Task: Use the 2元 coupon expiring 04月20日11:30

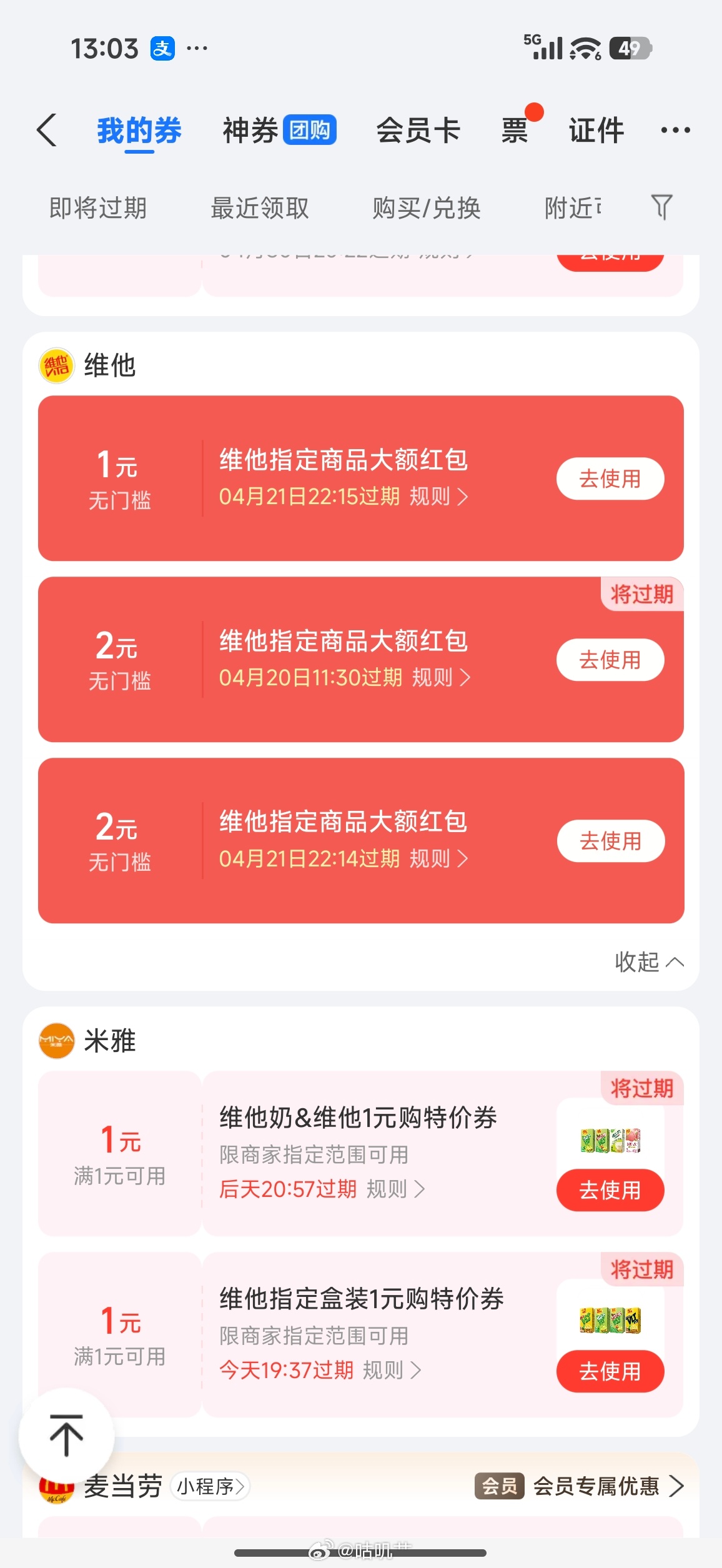Action: (610, 660)
